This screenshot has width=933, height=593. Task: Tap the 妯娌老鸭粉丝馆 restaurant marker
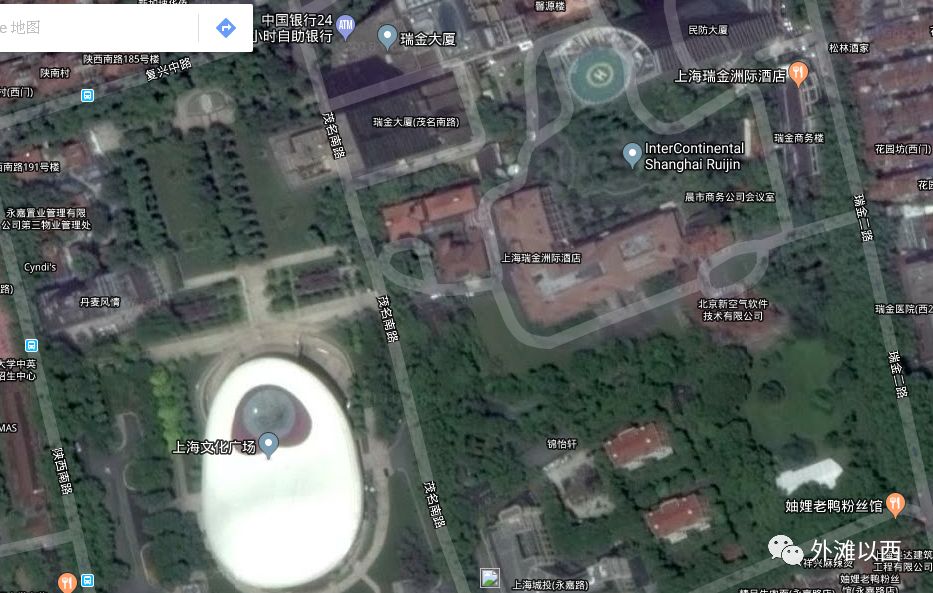[896, 505]
